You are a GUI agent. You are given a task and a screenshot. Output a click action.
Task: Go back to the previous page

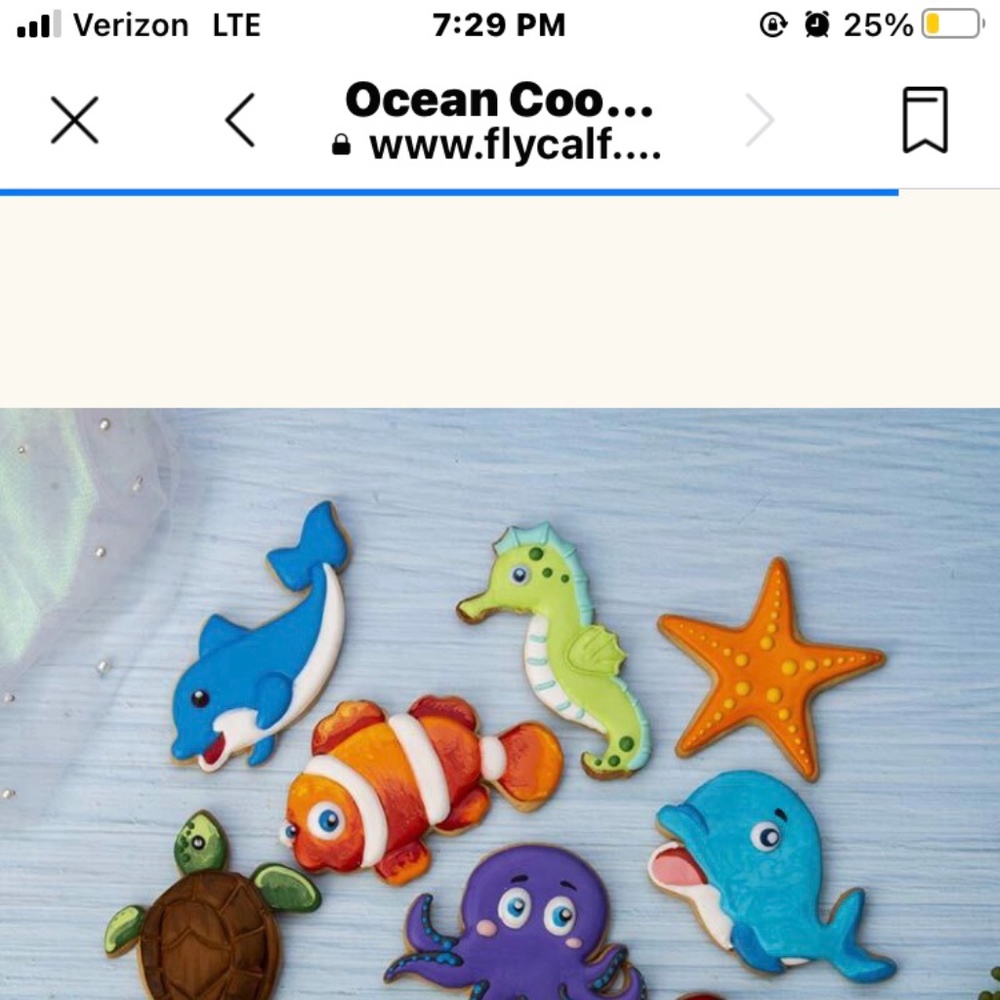coord(240,121)
